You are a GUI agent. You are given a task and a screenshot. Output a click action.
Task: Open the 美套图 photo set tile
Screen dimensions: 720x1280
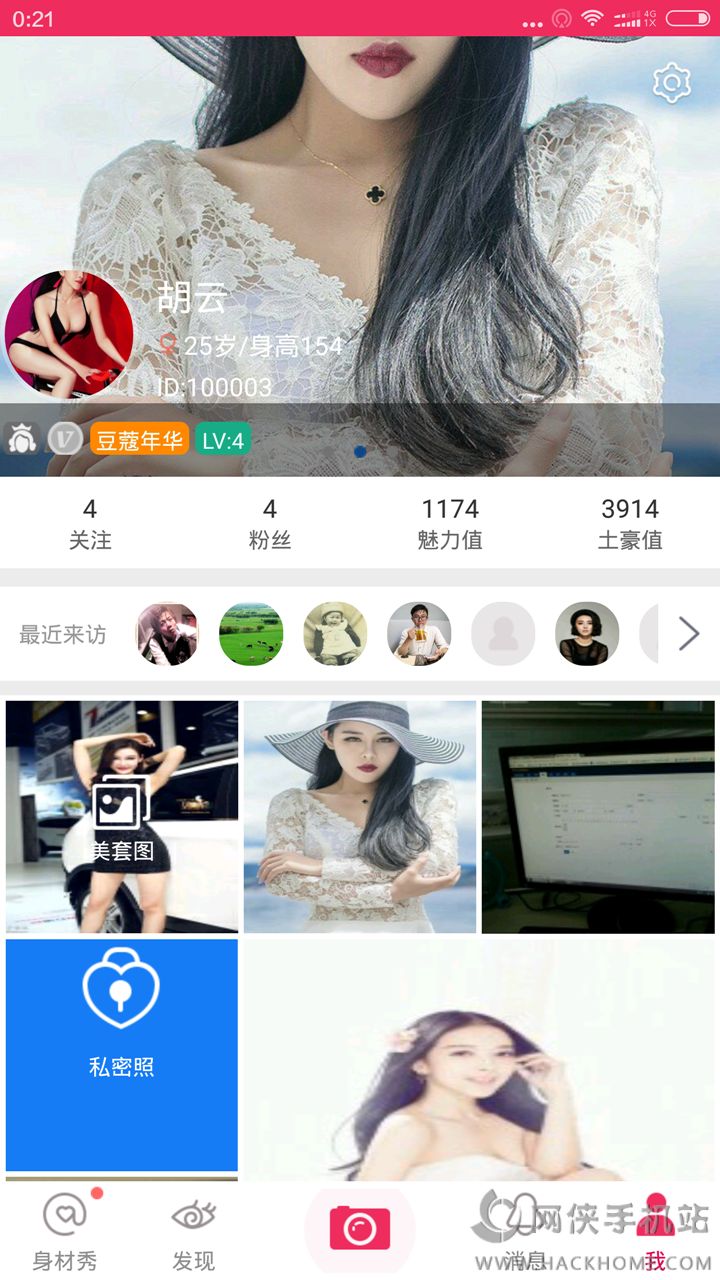tap(122, 817)
